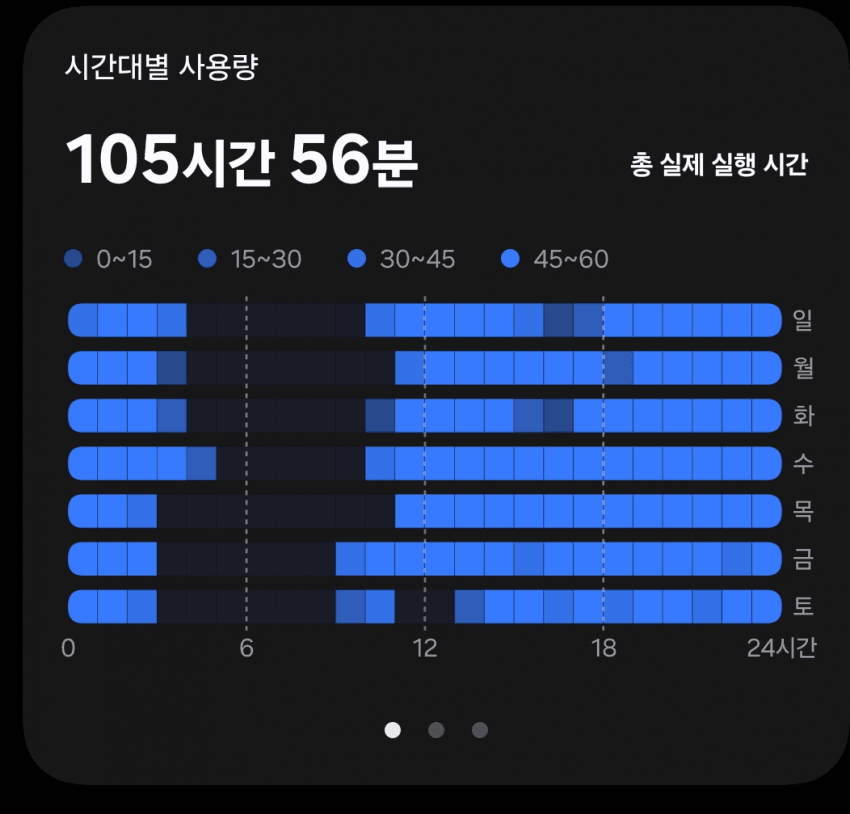
Task: Jump to the third page indicator dot
Action: pos(480,730)
